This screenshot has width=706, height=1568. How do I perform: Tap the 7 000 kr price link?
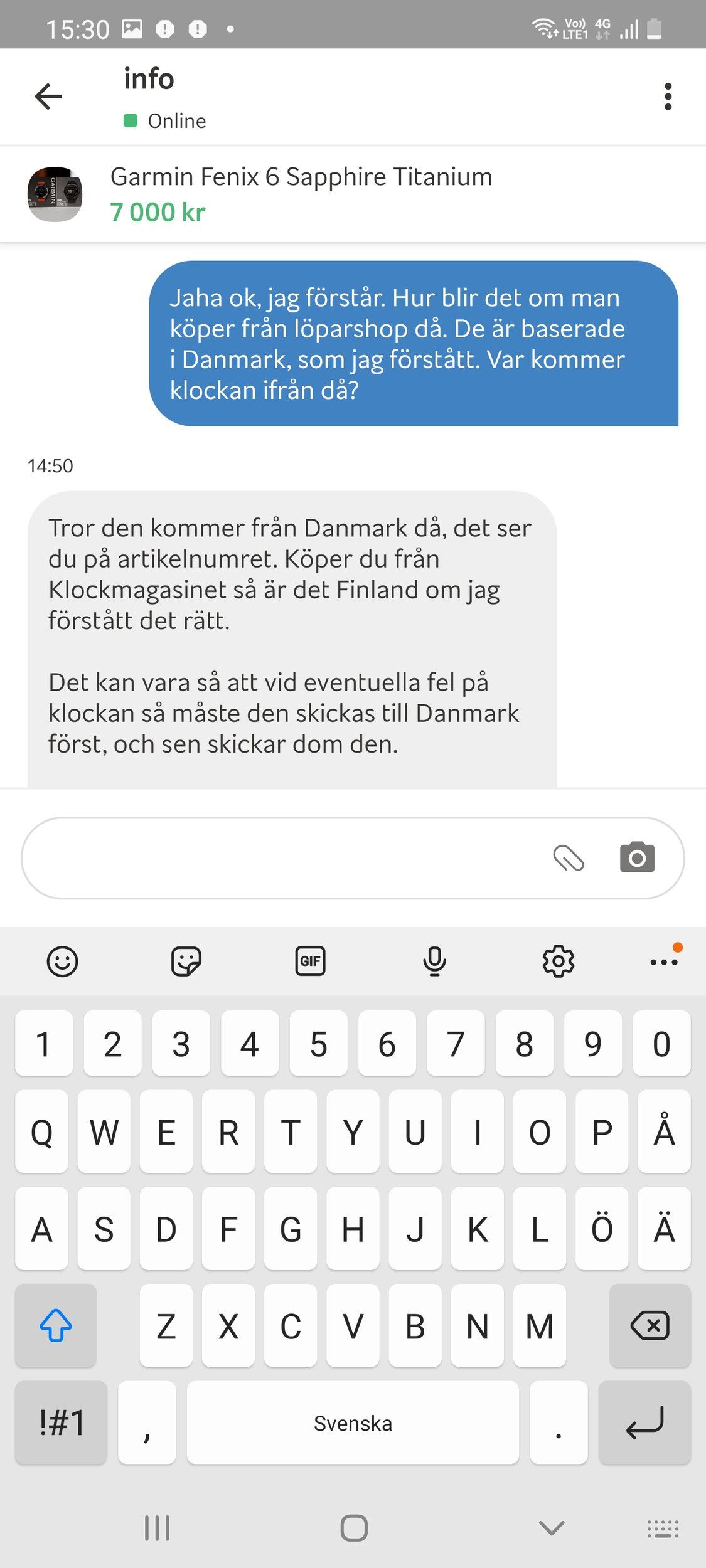click(x=157, y=211)
